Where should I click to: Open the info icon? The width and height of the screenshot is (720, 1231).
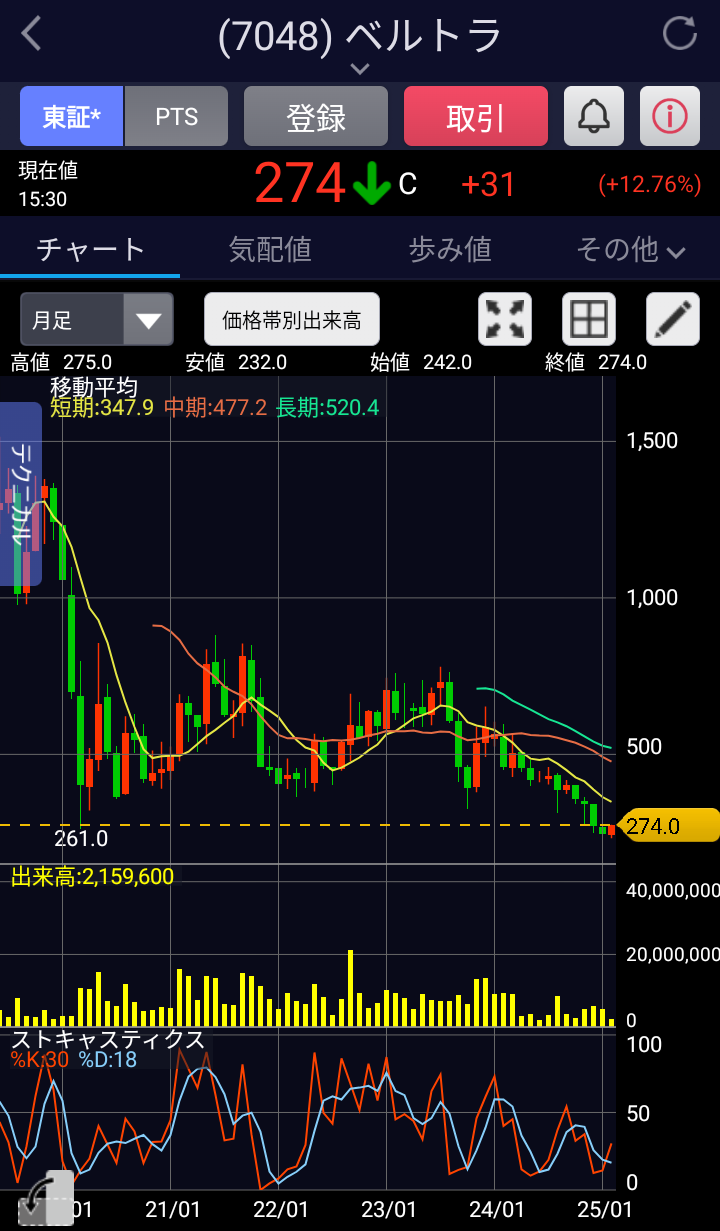click(670, 117)
